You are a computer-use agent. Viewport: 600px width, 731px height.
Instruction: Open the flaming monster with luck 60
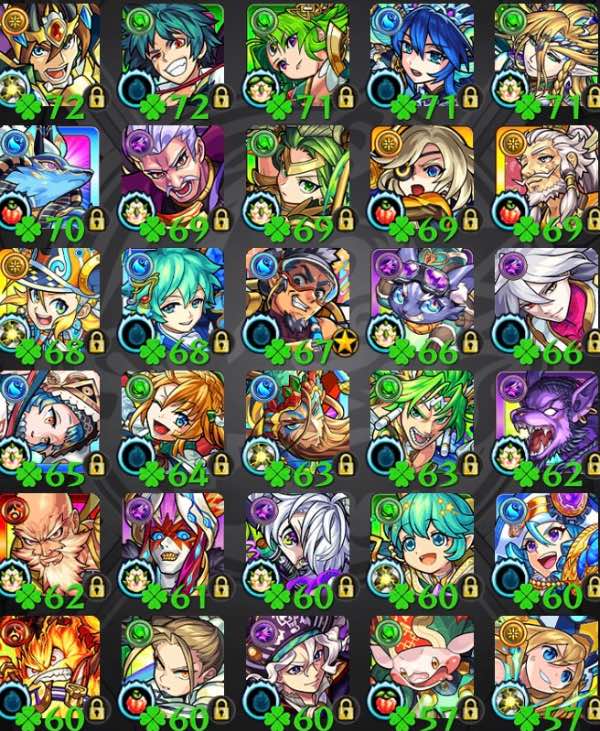click(x=50, y=668)
